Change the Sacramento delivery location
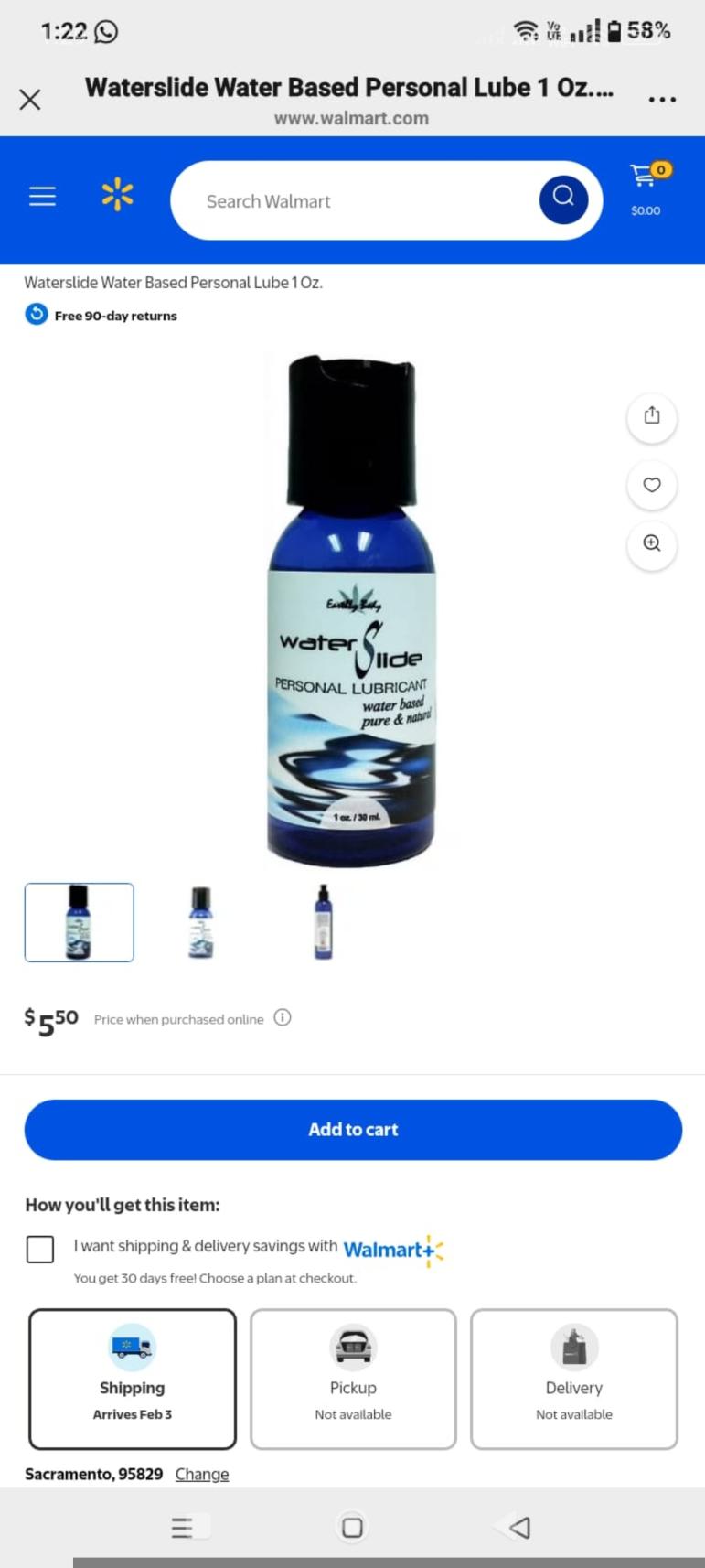Viewport: 705px width, 1568px height. (202, 1474)
